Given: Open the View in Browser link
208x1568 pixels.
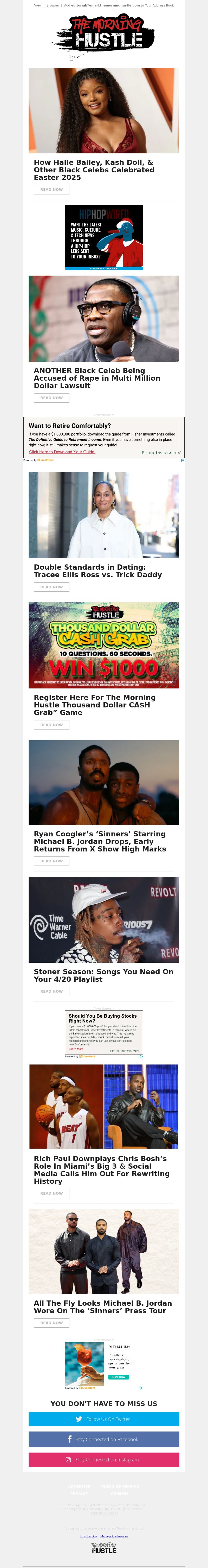Looking at the screenshot, I should point(46,5).
